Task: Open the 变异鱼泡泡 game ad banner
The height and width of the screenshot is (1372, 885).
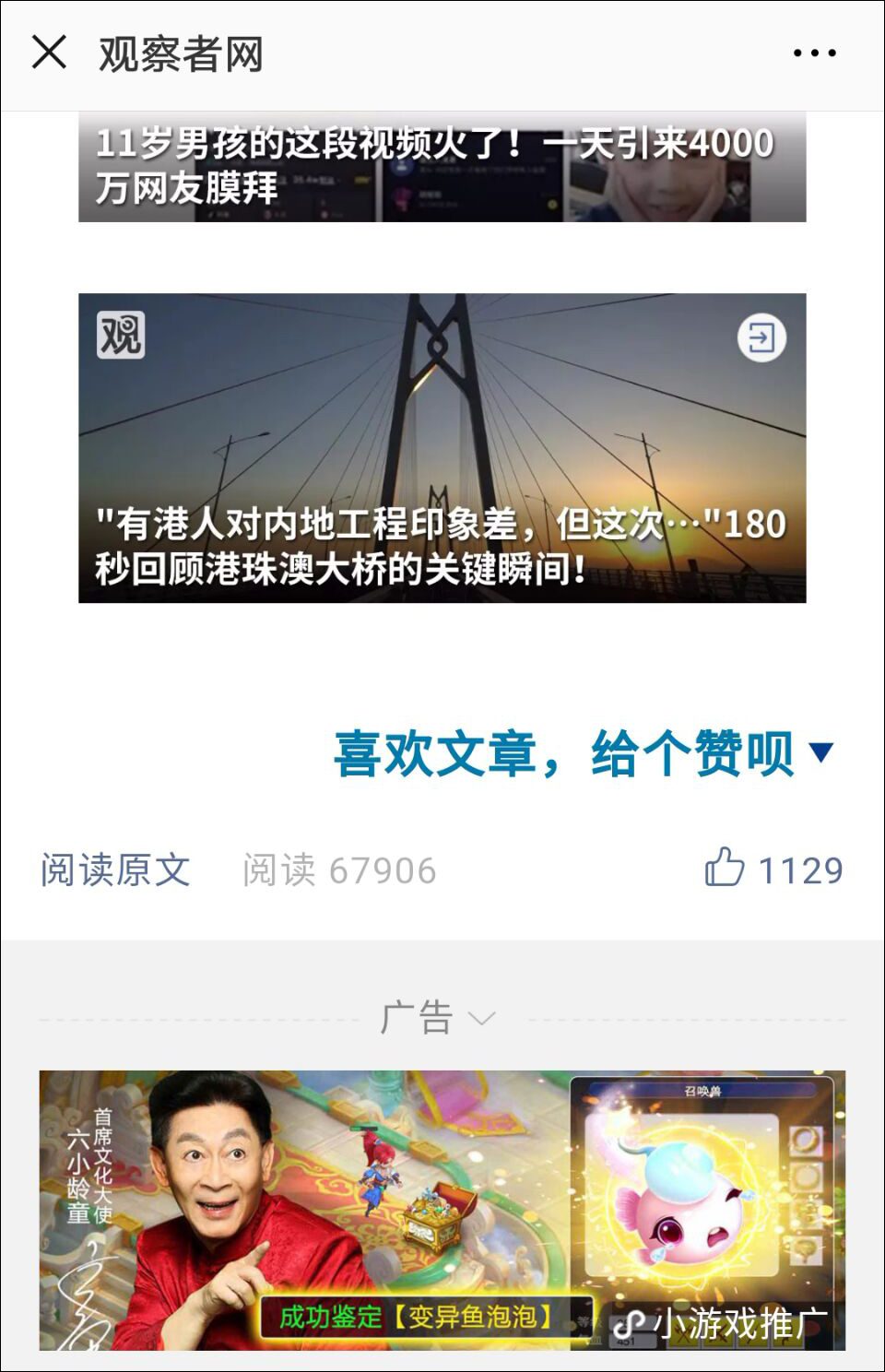Action: 442,1210
